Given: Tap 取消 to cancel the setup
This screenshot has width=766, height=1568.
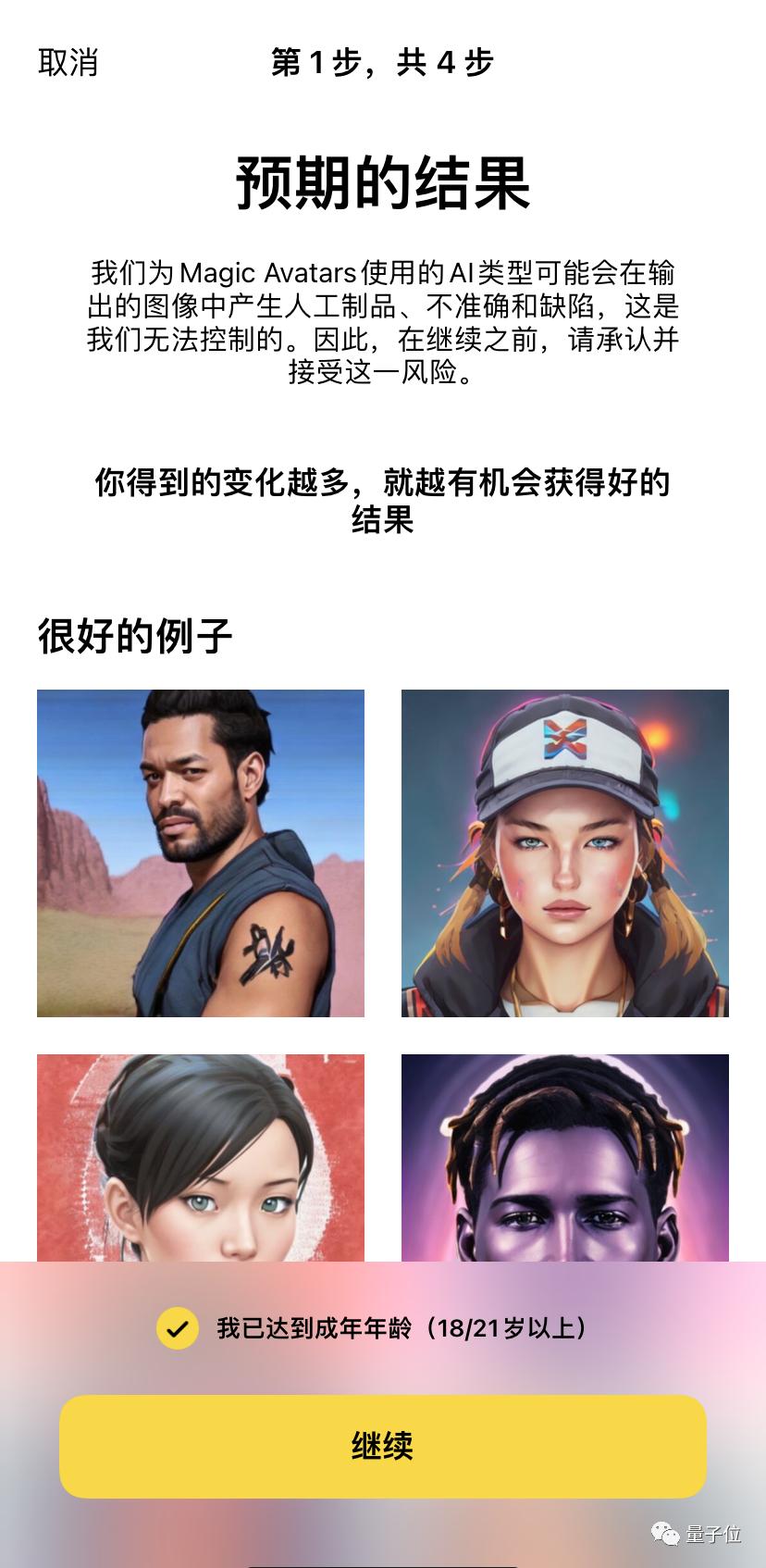Looking at the screenshot, I should click(68, 63).
